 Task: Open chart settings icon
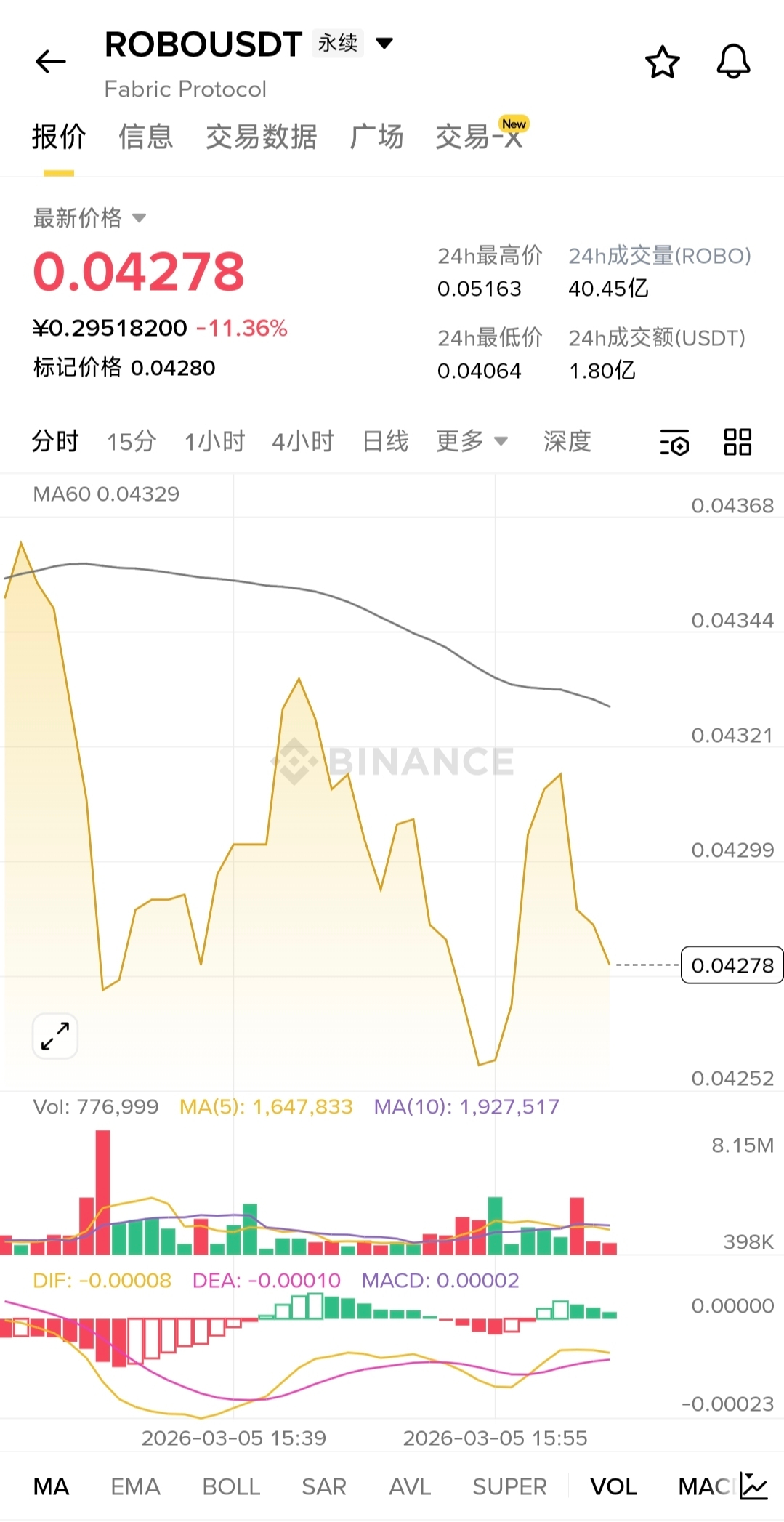pos(674,442)
